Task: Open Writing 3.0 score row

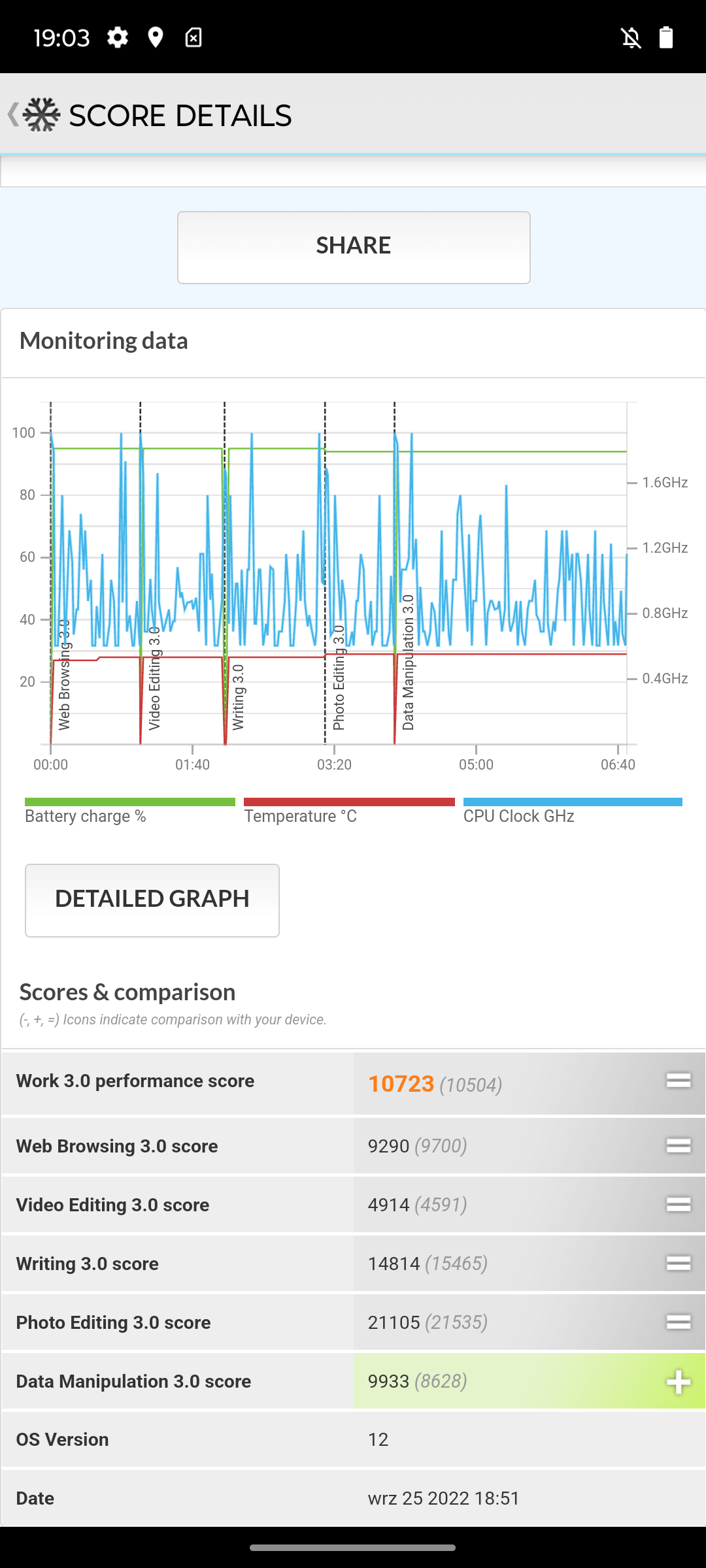Action: pyautogui.click(x=354, y=1264)
